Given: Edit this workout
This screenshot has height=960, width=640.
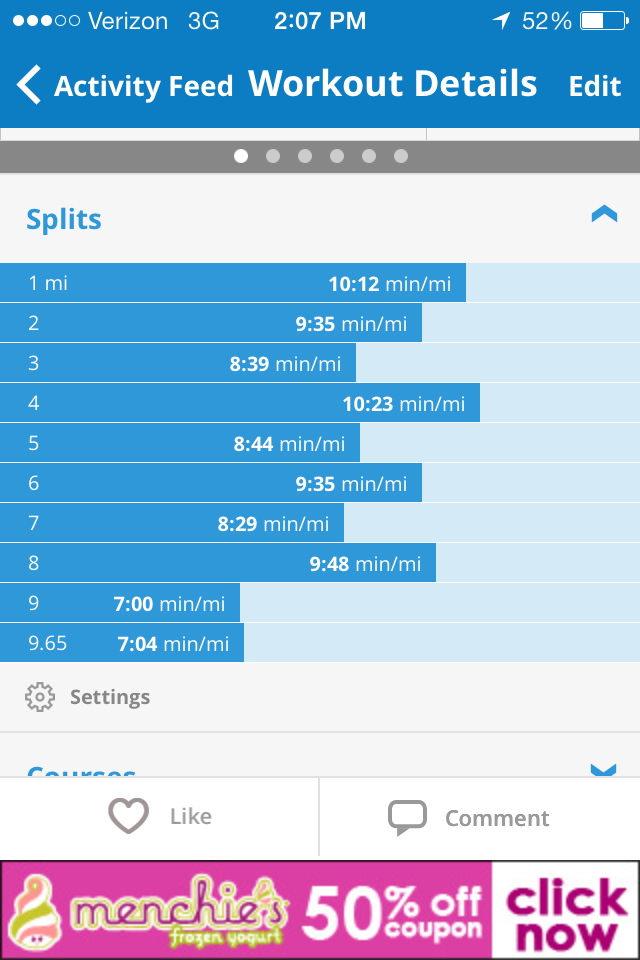Looking at the screenshot, I should pyautogui.click(x=595, y=86).
